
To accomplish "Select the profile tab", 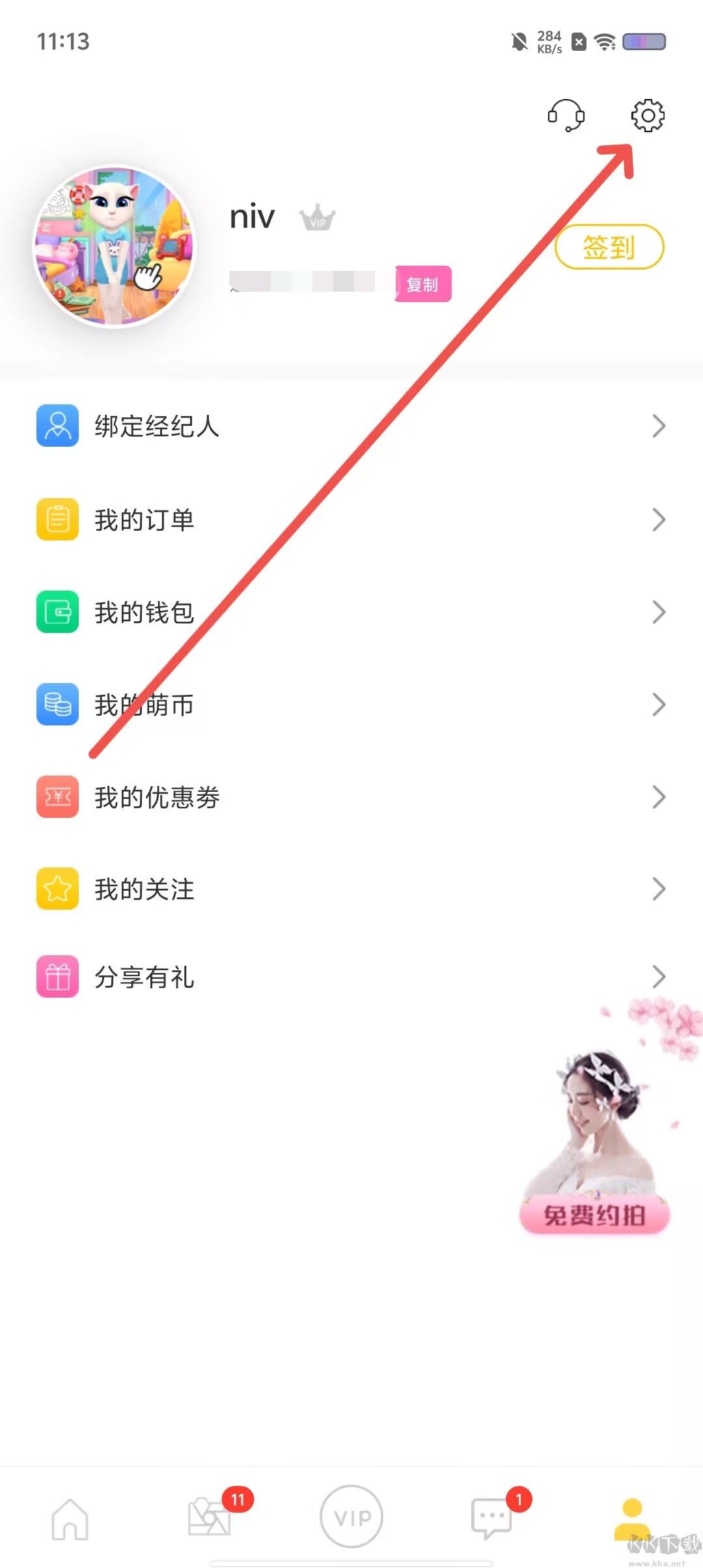I will [x=631, y=1519].
